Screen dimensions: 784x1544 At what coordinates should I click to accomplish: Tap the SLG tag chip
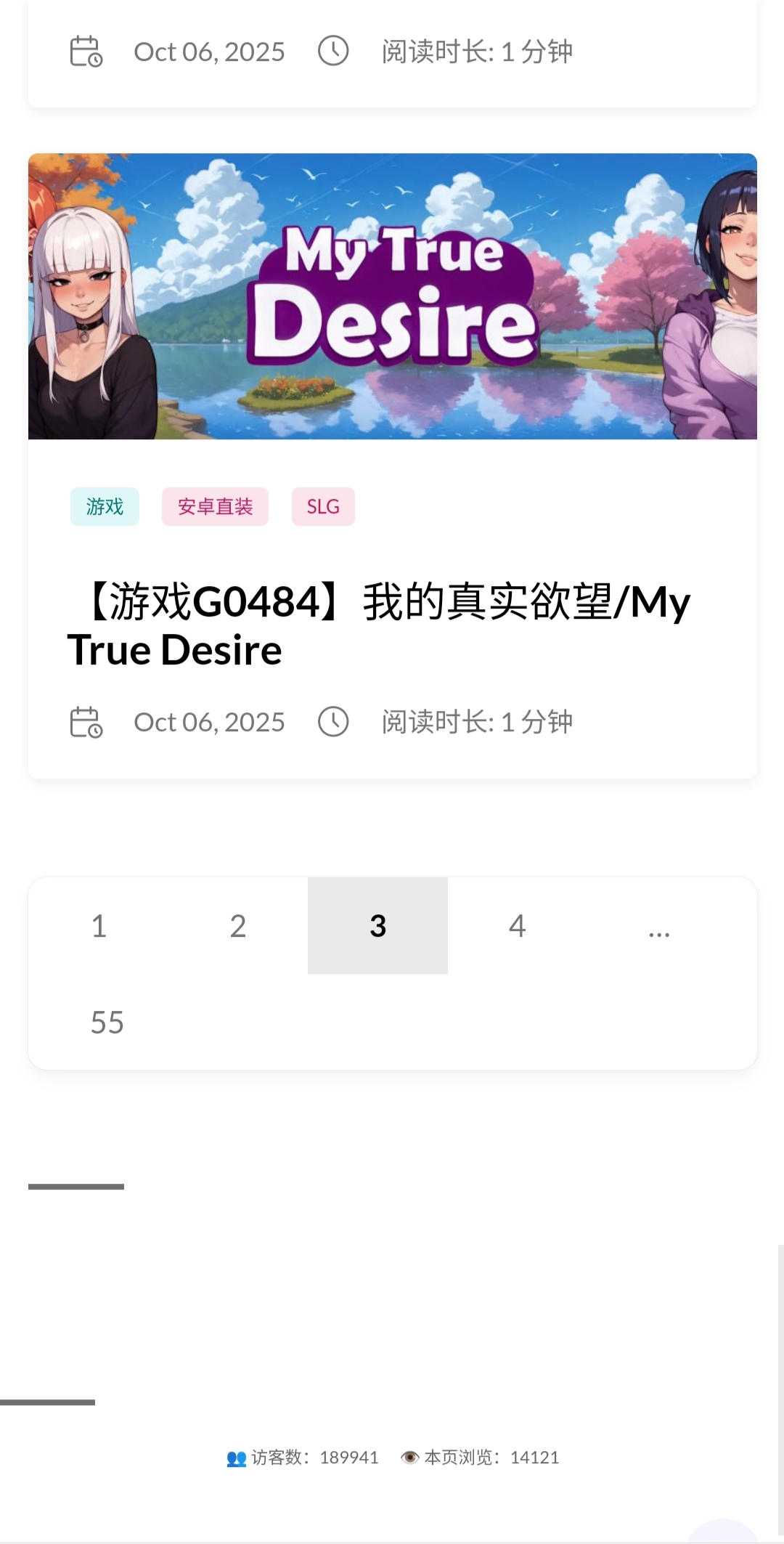point(323,507)
